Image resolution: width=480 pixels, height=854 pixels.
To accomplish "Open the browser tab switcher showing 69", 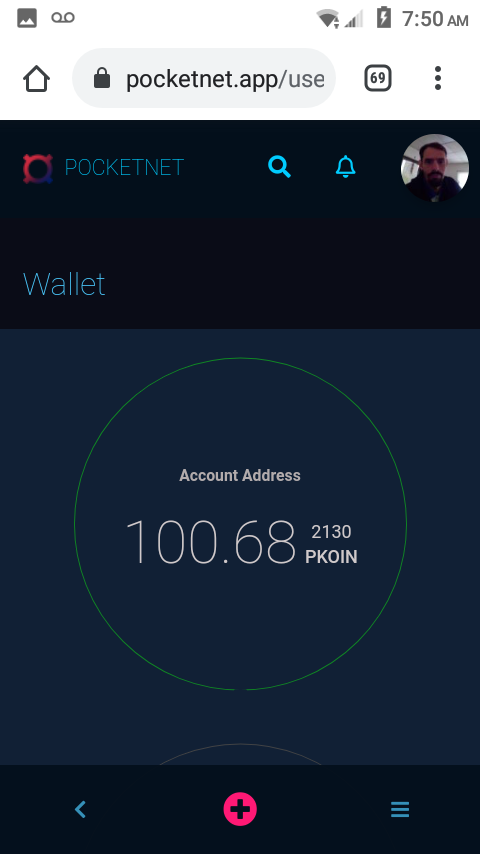I will click(x=378, y=78).
